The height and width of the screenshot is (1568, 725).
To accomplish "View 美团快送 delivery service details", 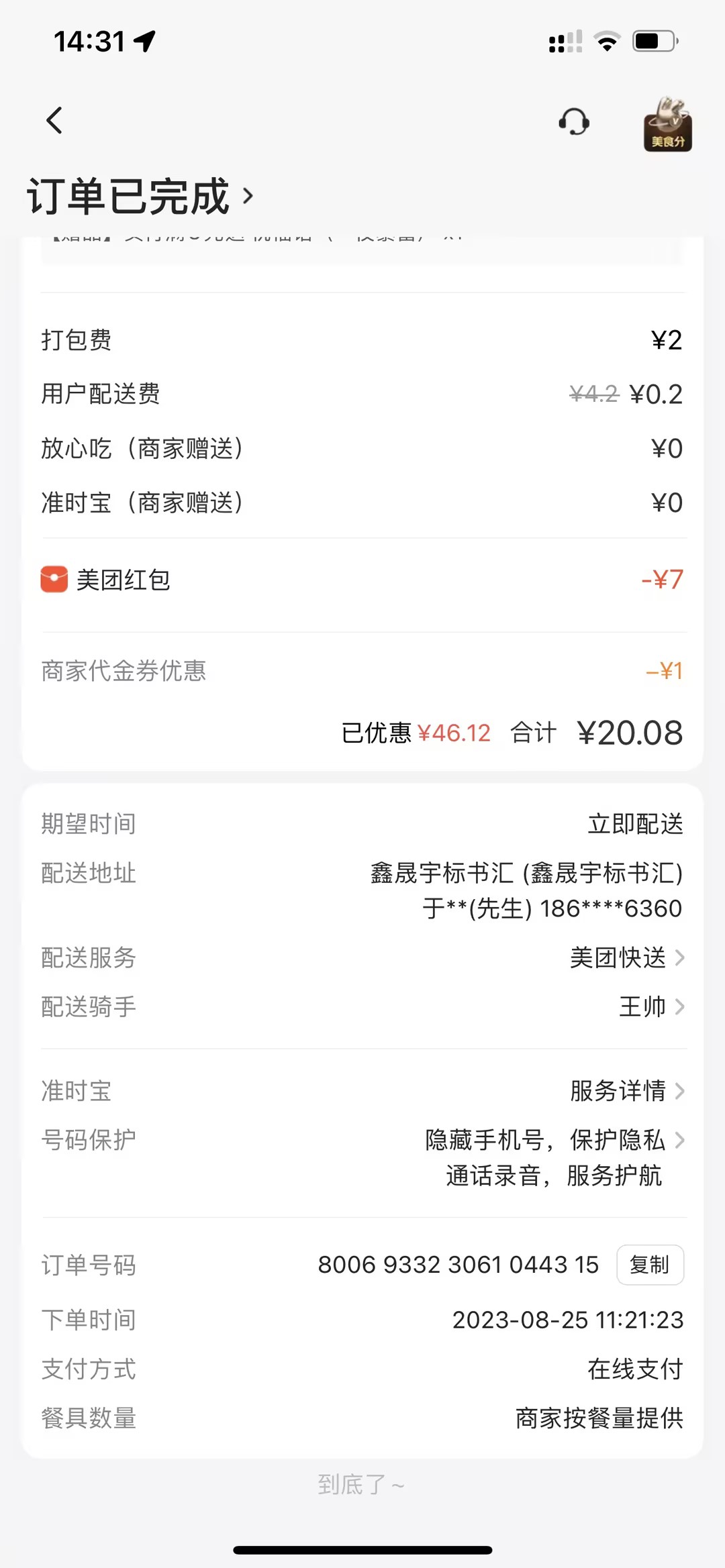I will [x=626, y=957].
